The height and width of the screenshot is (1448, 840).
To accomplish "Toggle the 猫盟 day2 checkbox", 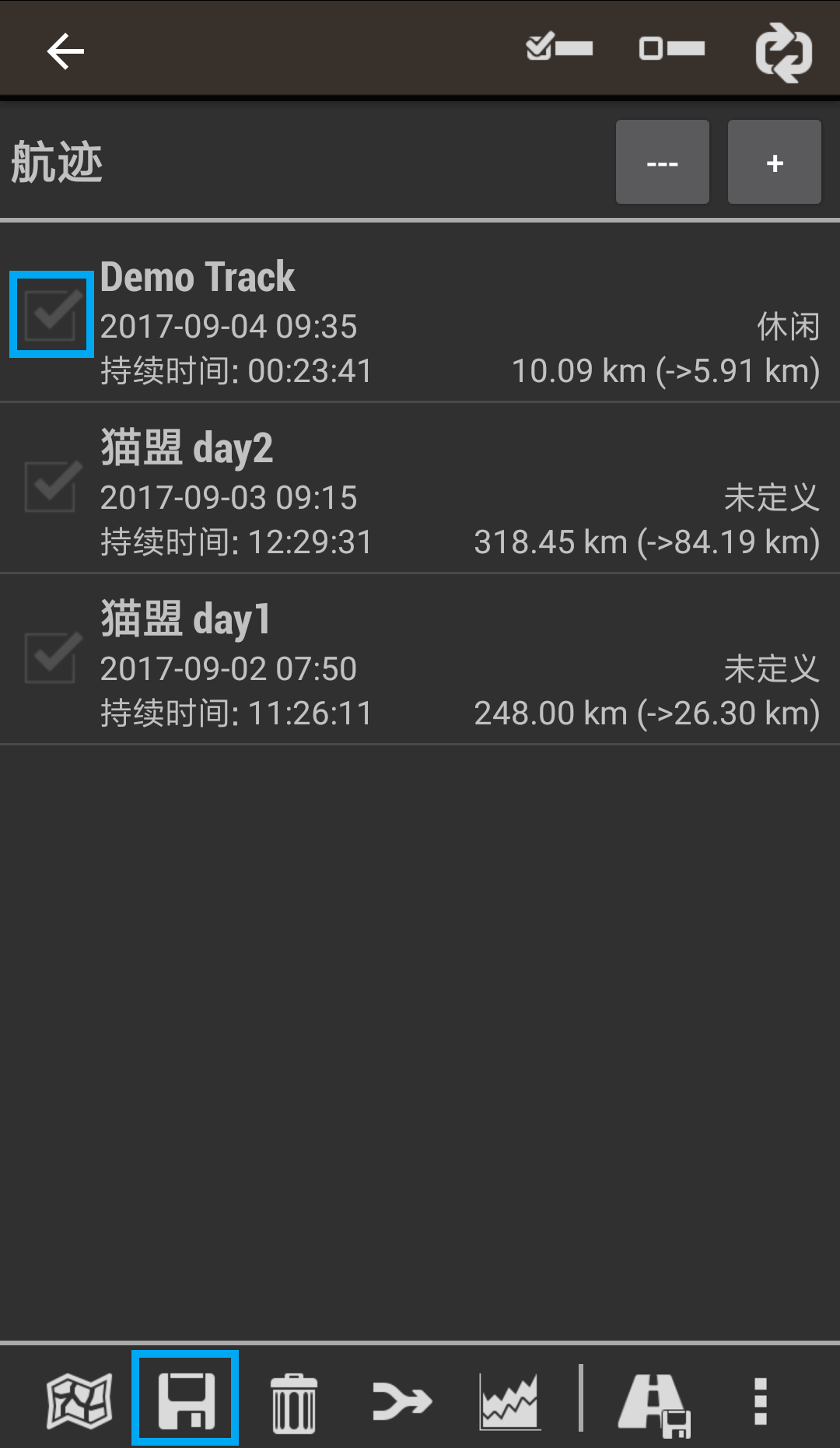I will click(51, 486).
